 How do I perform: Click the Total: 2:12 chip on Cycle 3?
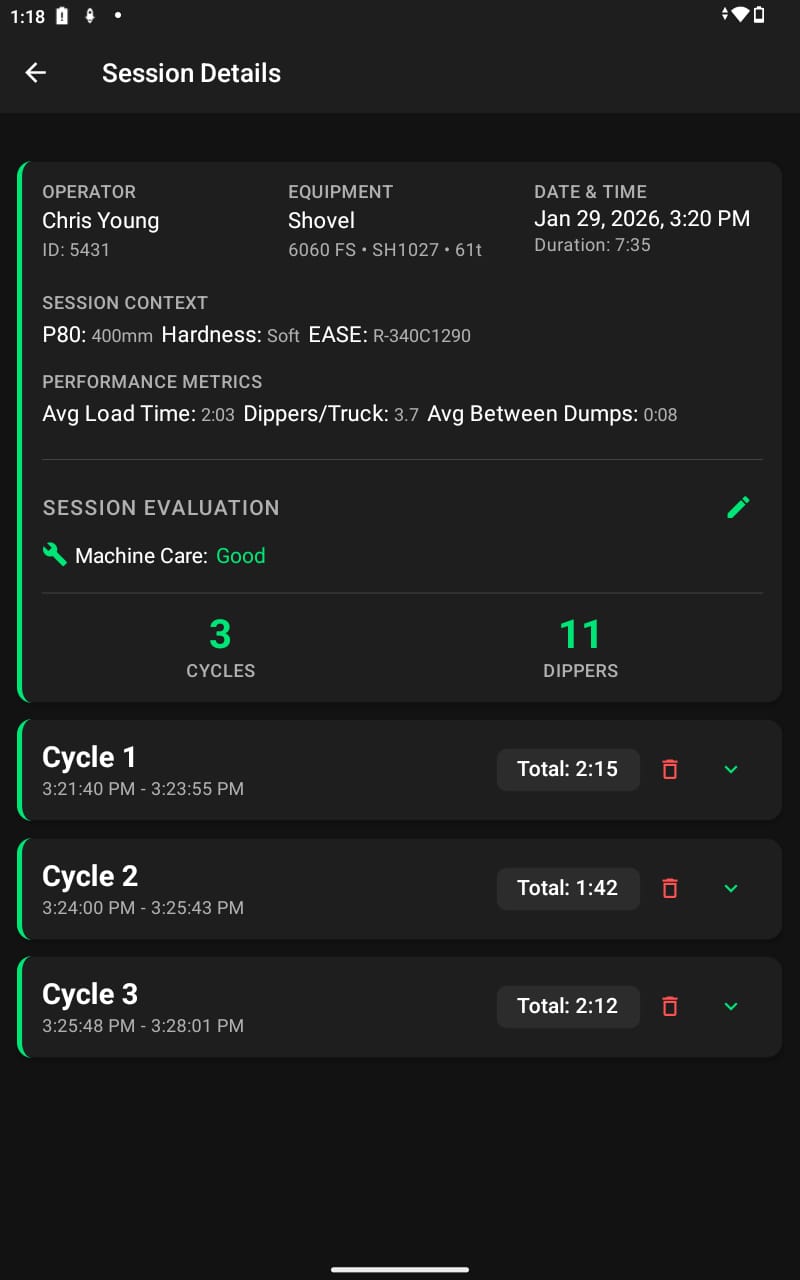click(568, 1006)
